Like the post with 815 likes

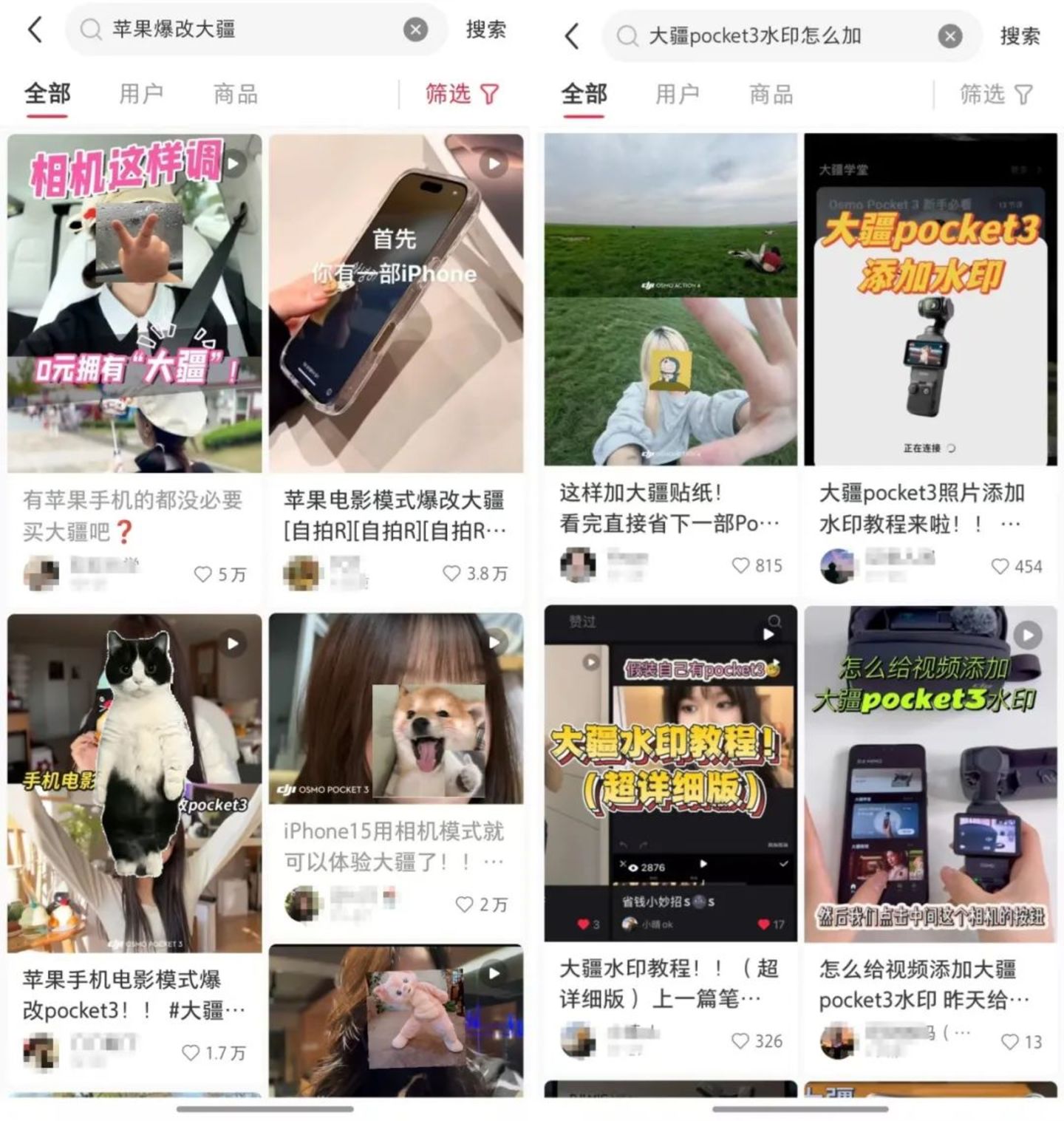pyautogui.click(x=740, y=565)
